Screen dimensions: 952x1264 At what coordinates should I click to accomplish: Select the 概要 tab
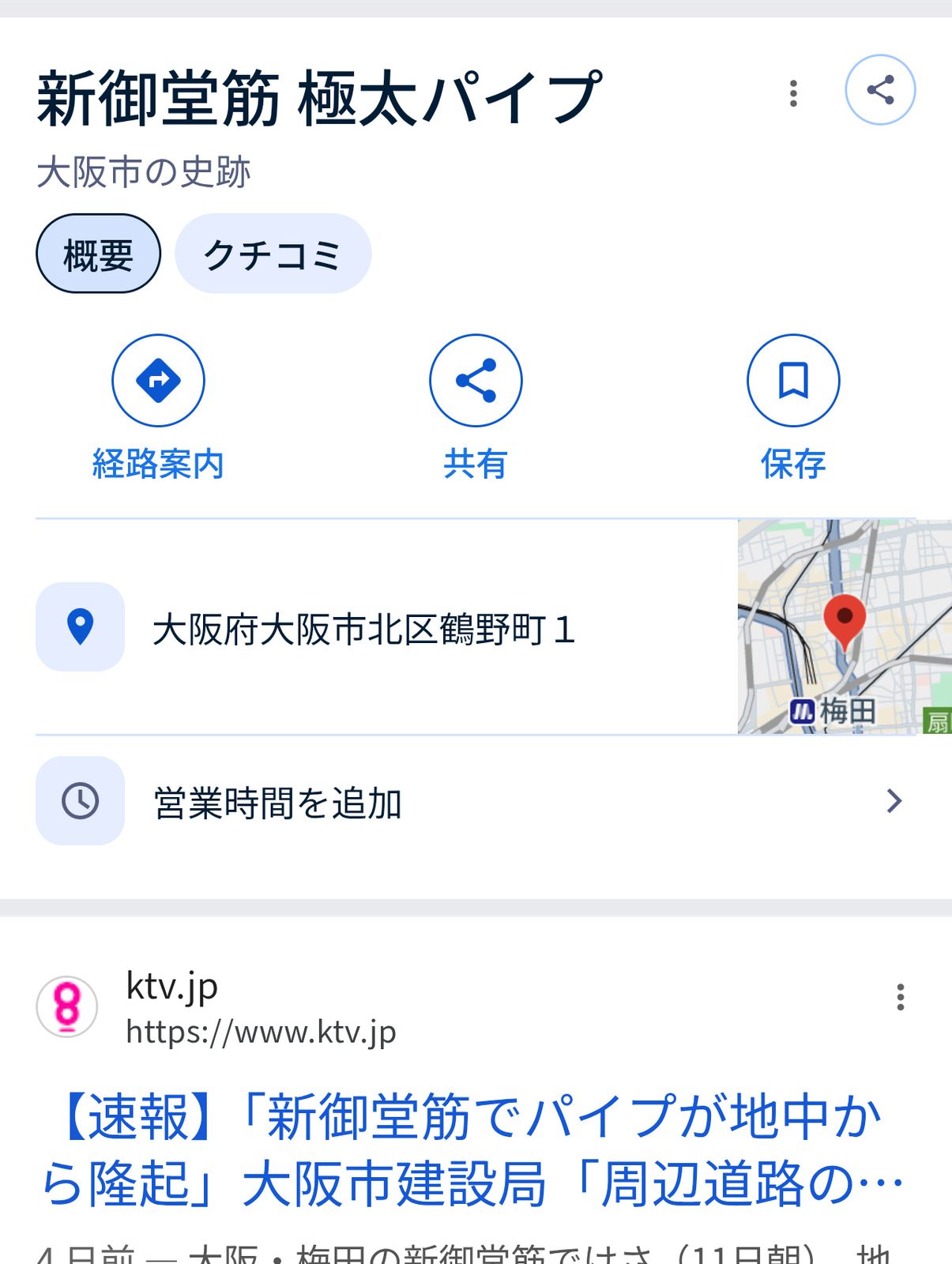point(97,254)
